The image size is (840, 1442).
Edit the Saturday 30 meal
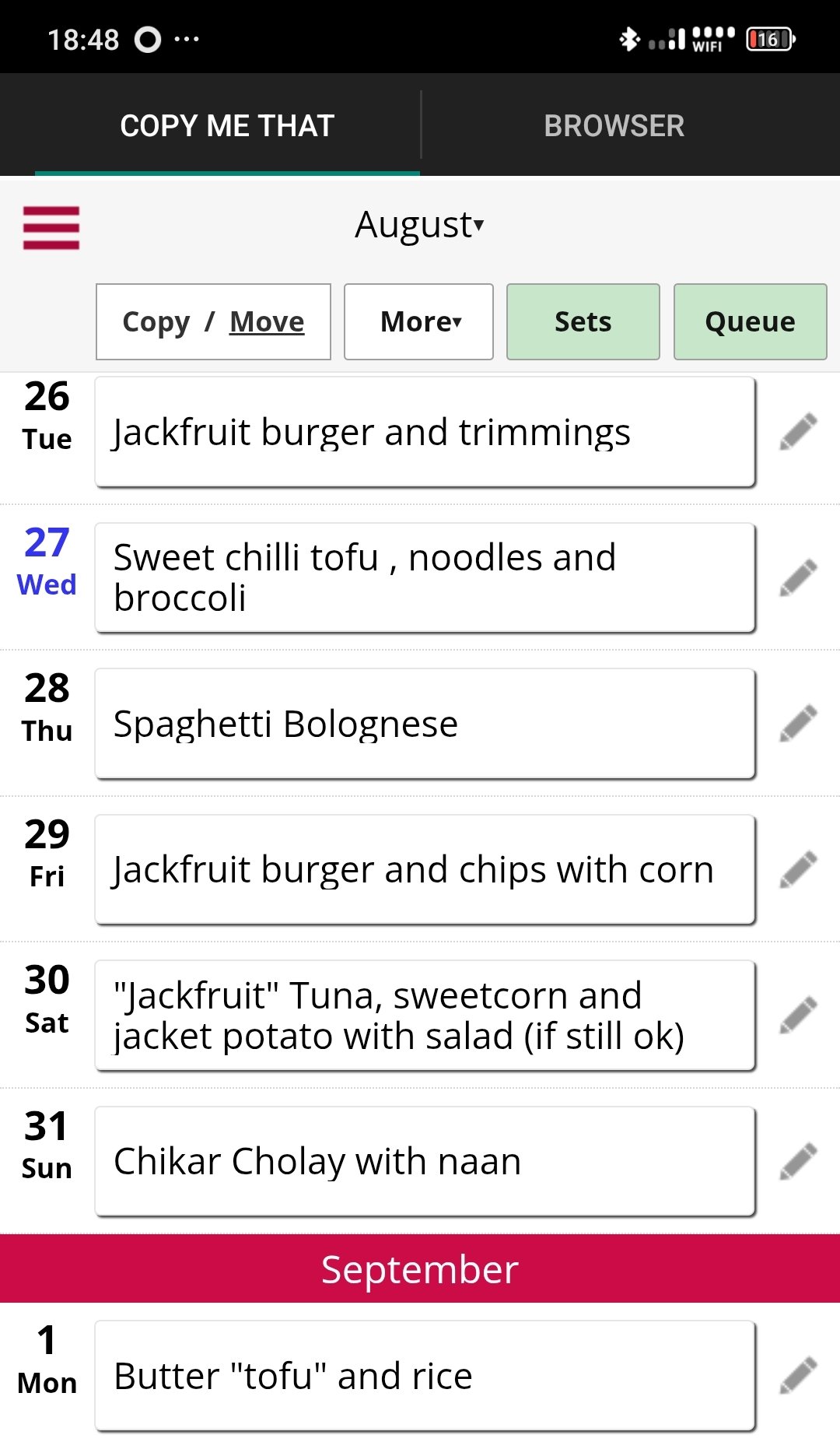(799, 1016)
